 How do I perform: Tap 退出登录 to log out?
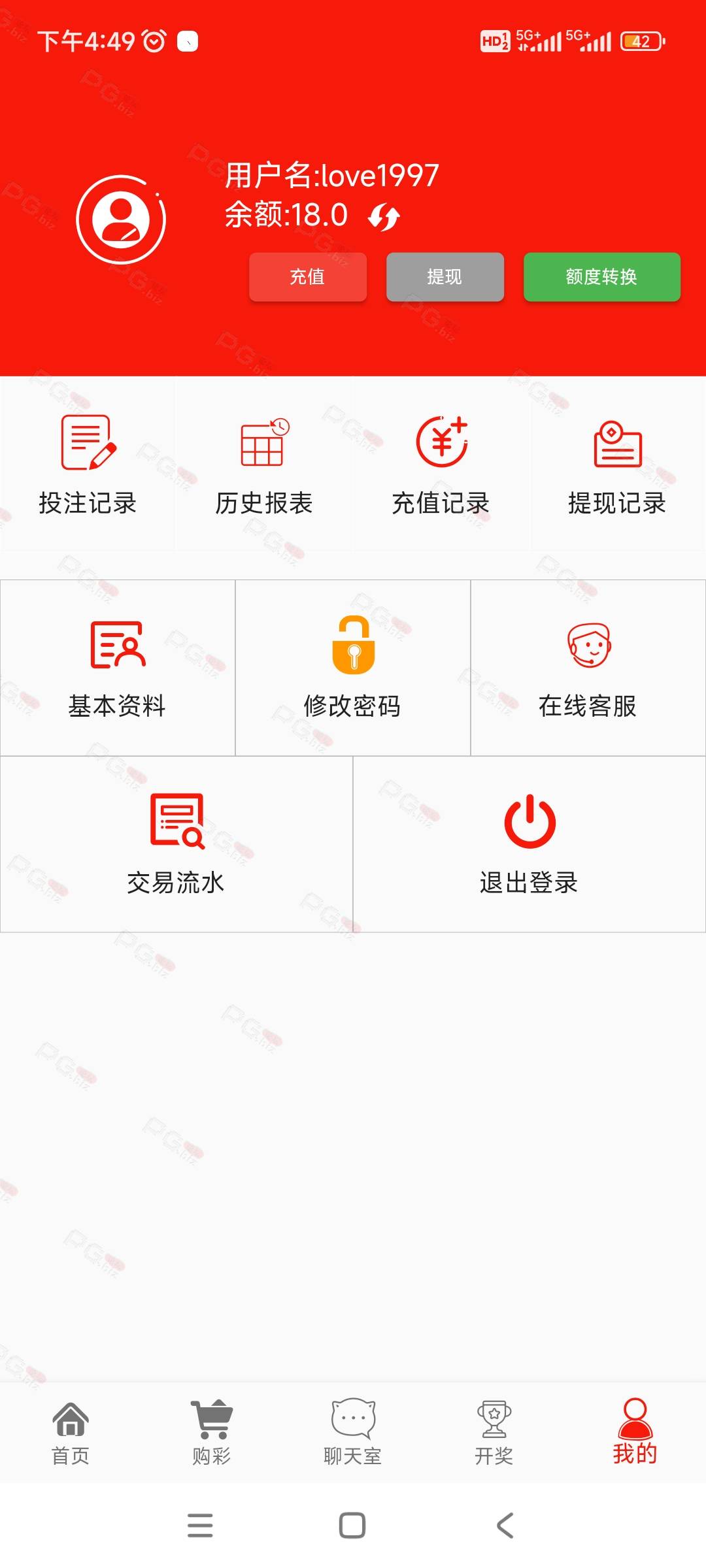coord(529,844)
